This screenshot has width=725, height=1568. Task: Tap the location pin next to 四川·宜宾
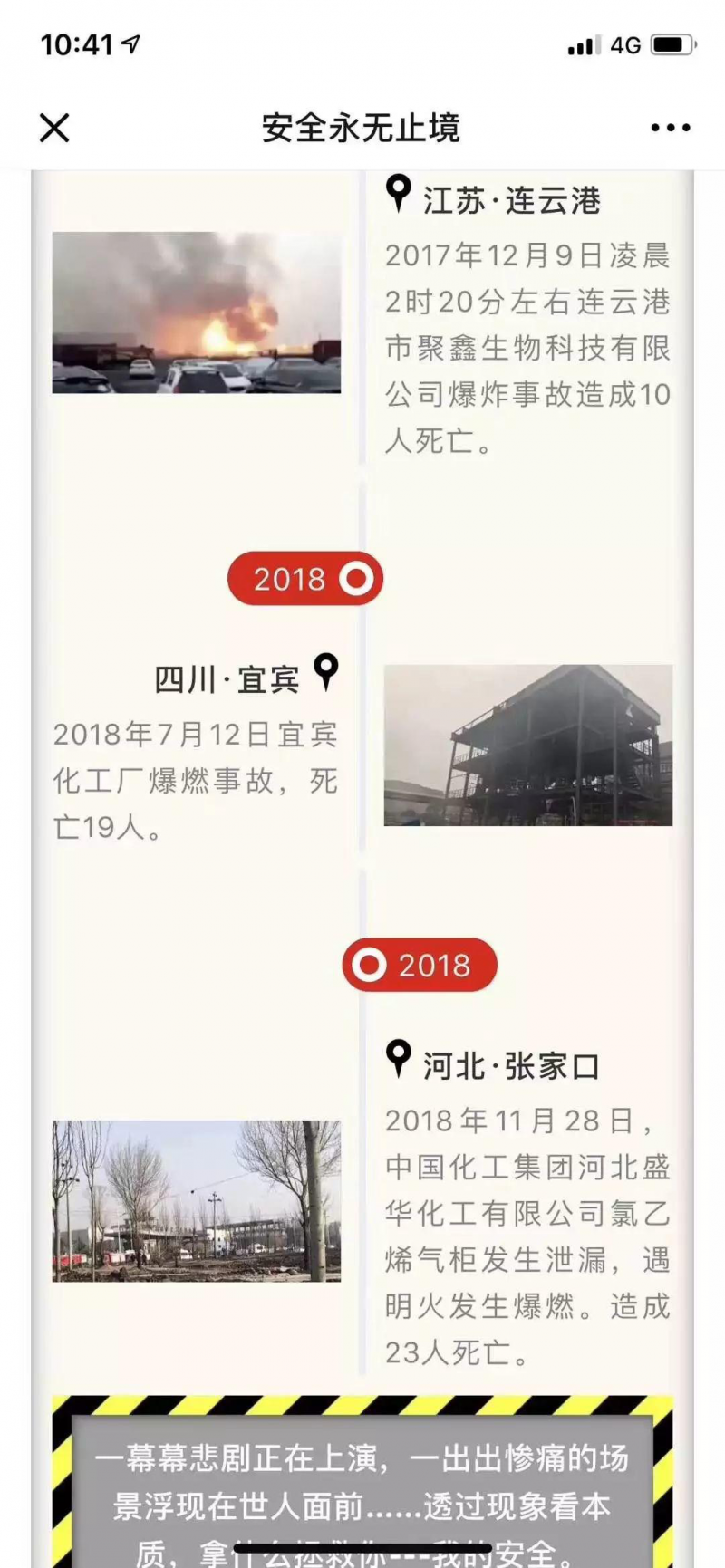(326, 674)
